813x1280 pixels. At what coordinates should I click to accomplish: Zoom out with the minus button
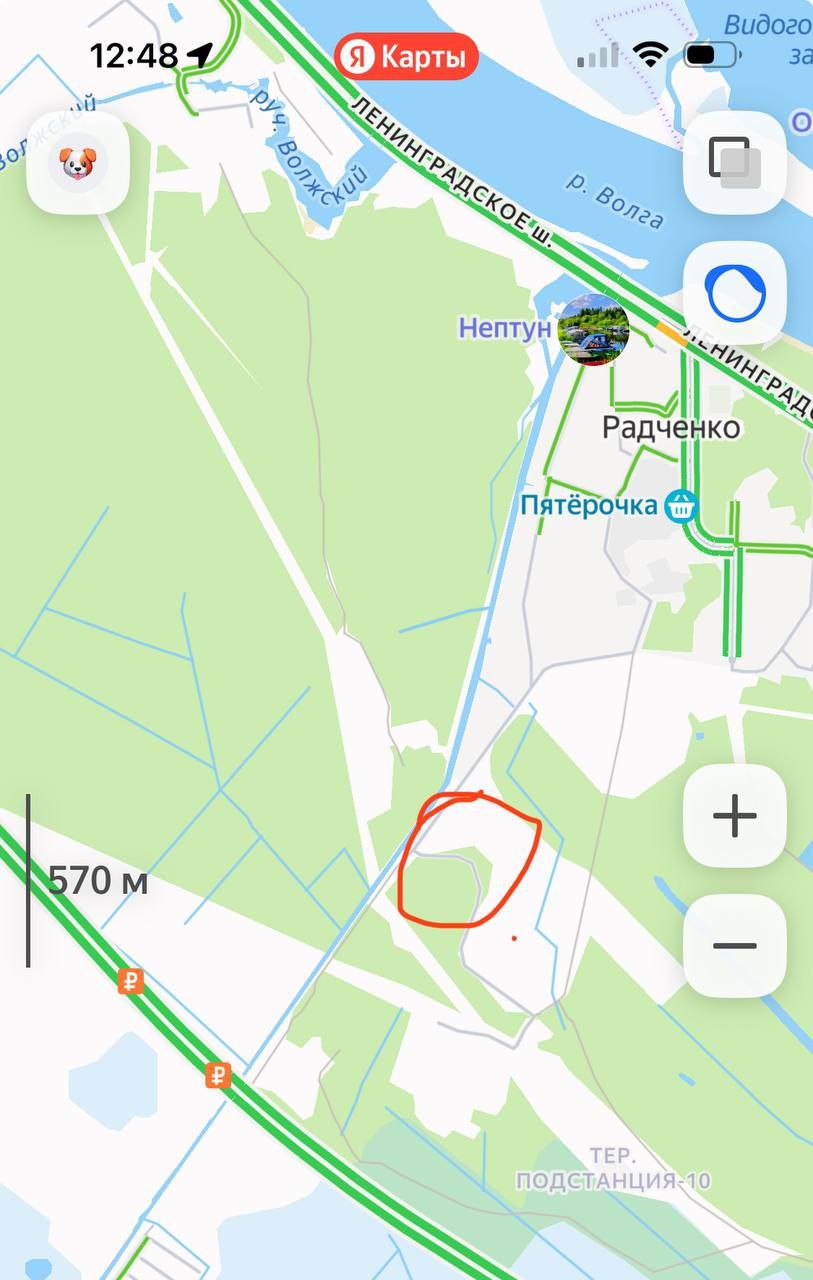click(x=735, y=946)
